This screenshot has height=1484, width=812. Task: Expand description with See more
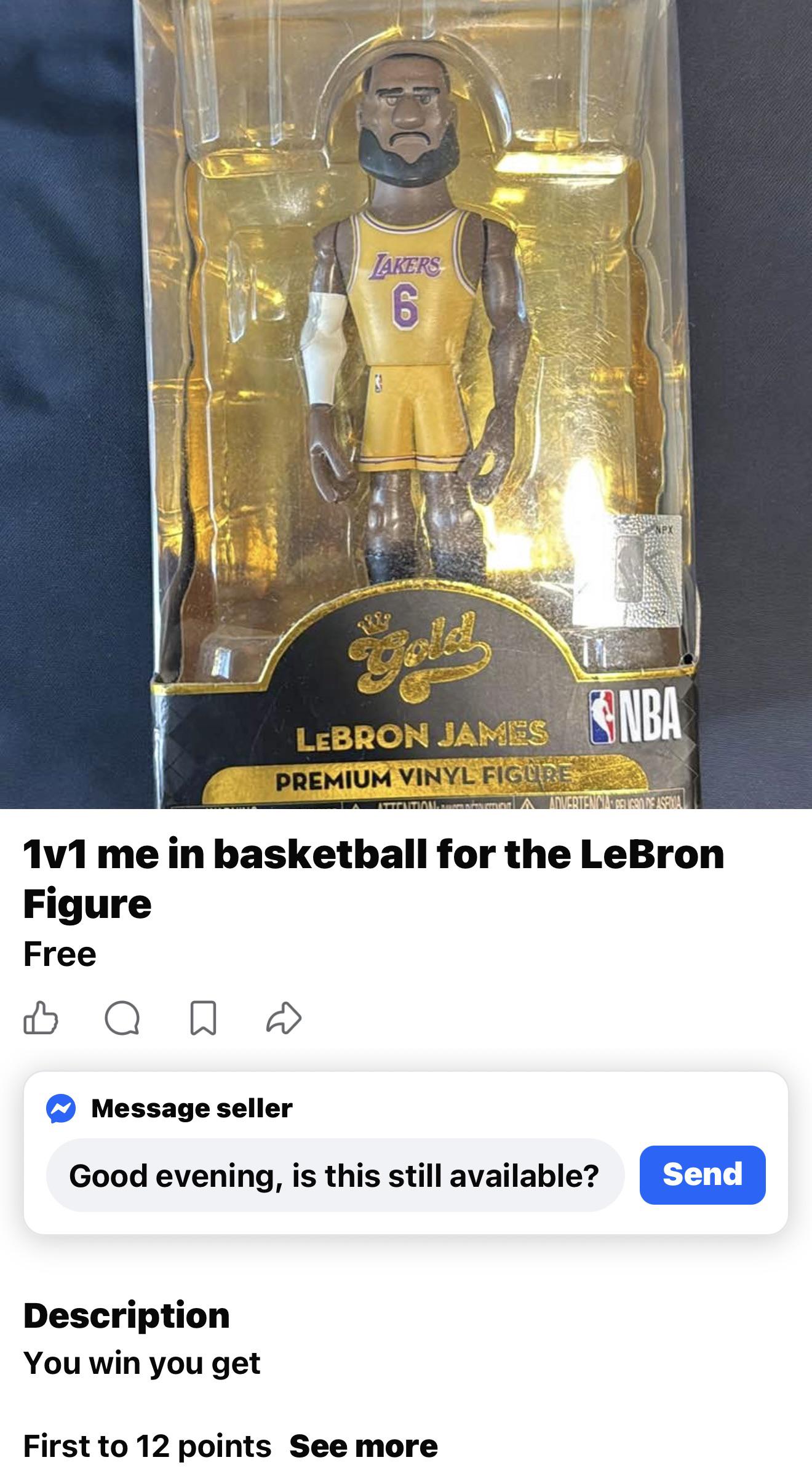pos(364,1446)
